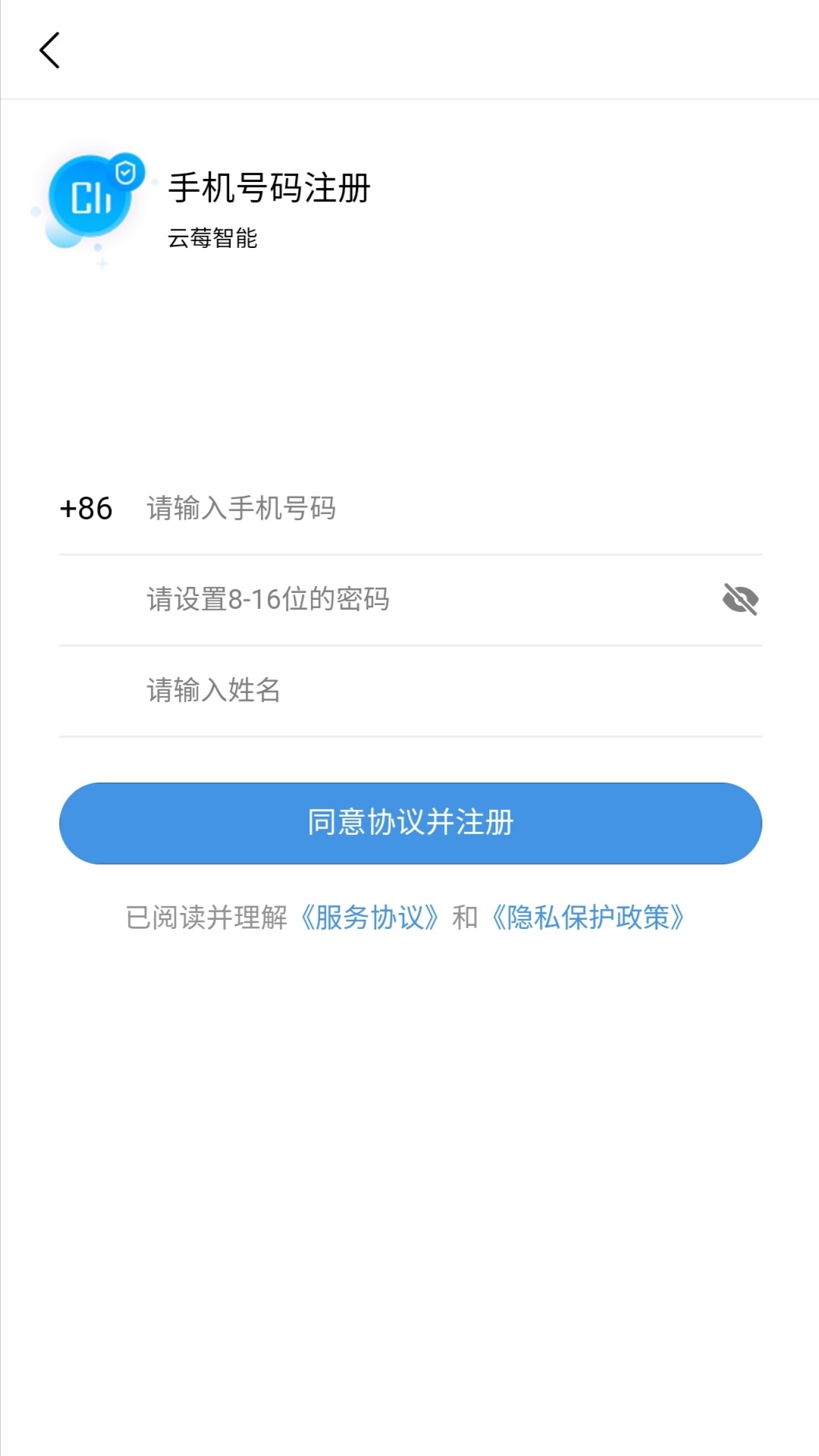Open the 服务协议 agreement link

pyautogui.click(x=372, y=918)
